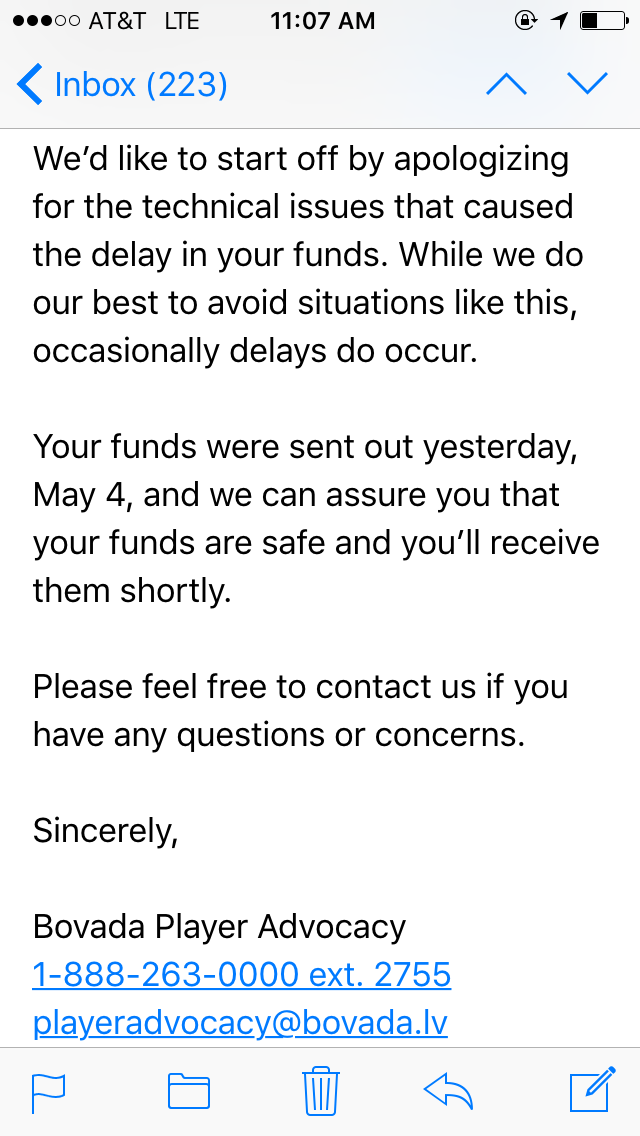
Task: Go back to Inbox (223)
Action: tap(122, 85)
